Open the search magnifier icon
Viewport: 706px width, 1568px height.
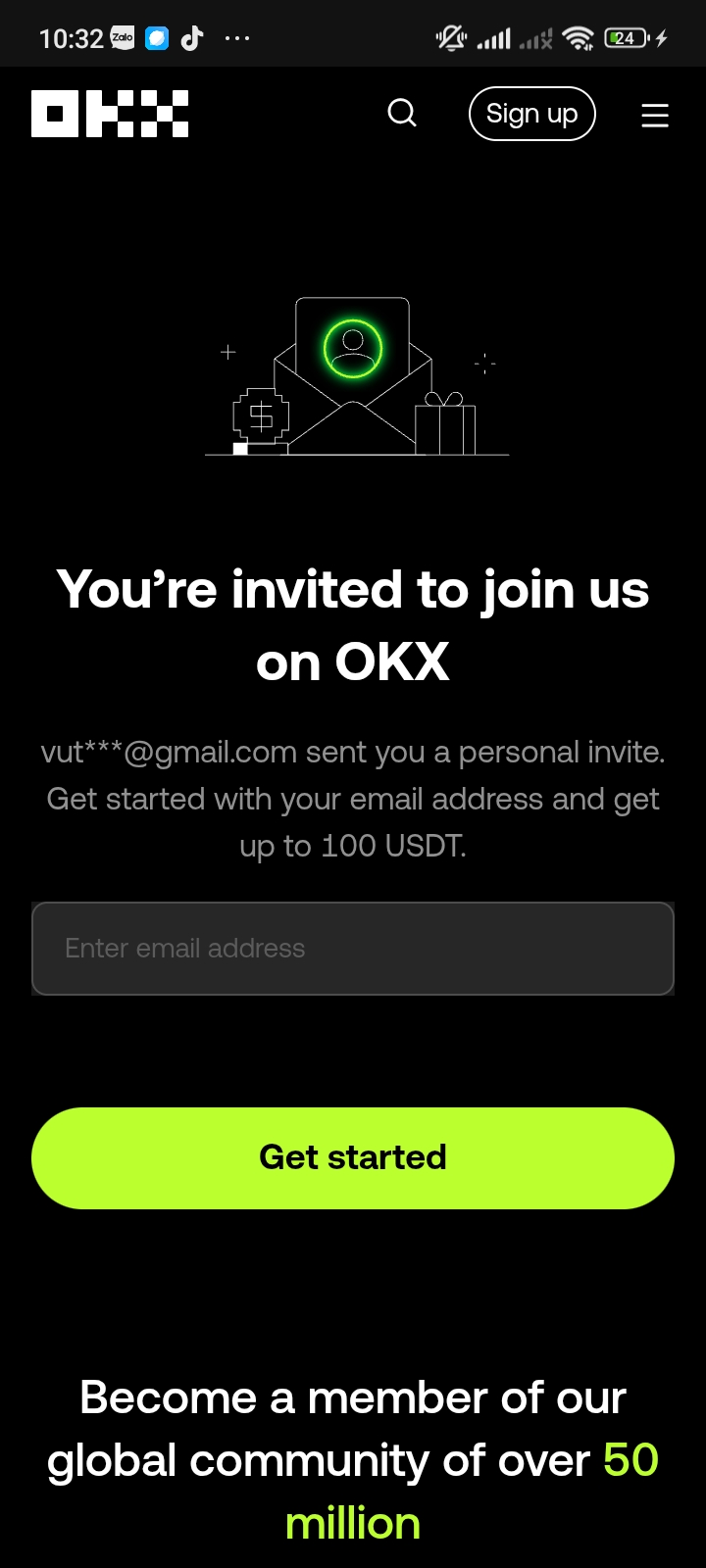click(402, 114)
